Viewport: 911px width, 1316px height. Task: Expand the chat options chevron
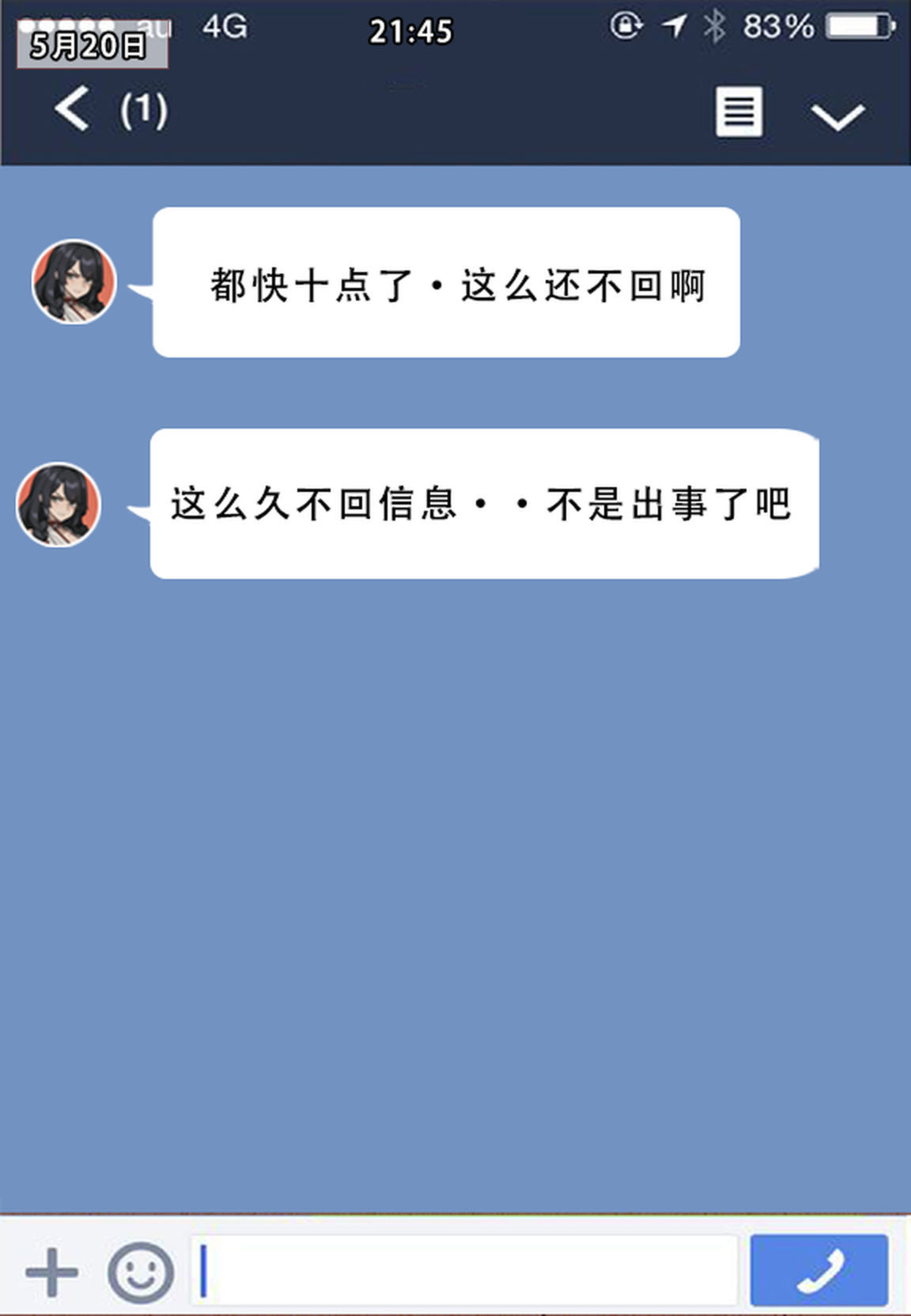(837, 115)
